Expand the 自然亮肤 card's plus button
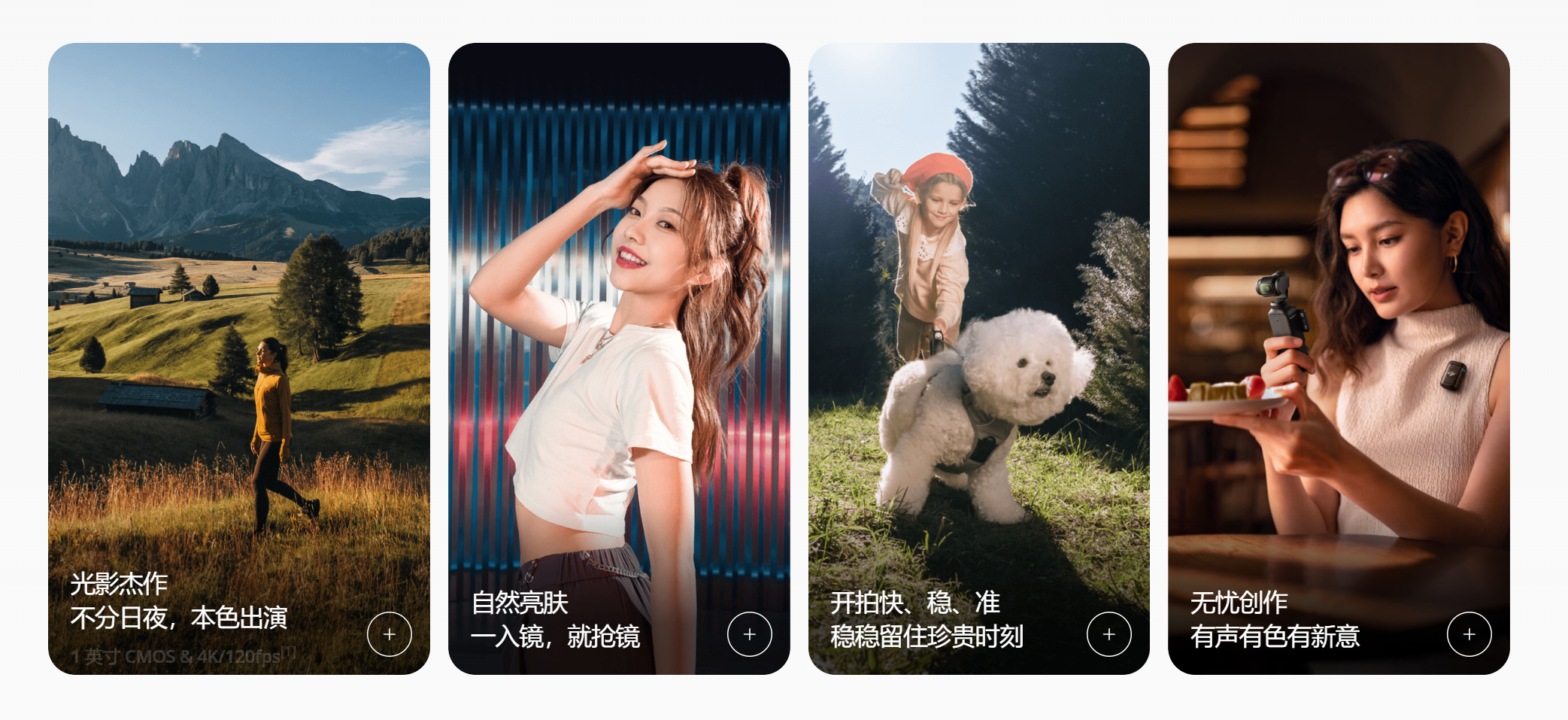 tap(750, 634)
